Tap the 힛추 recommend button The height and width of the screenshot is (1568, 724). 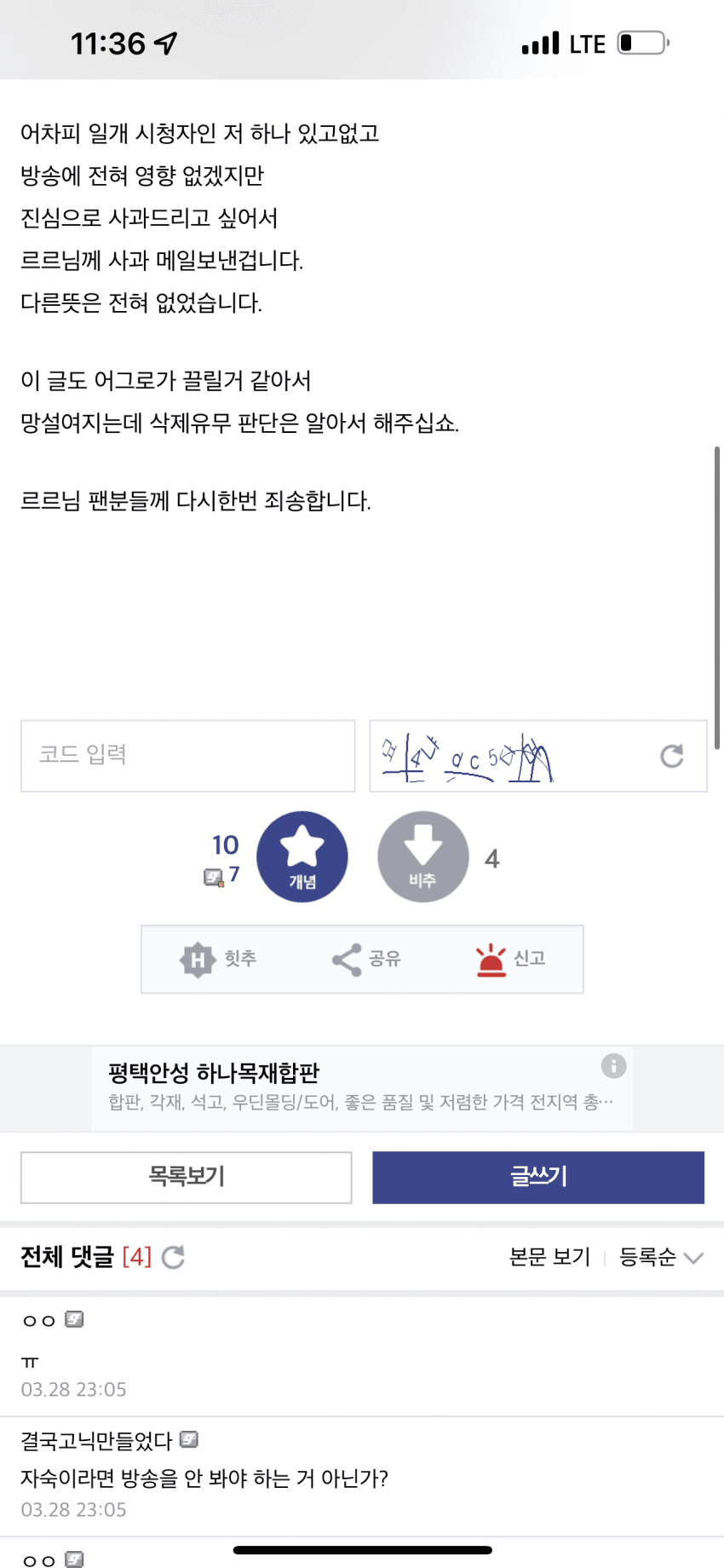pyautogui.click(x=218, y=960)
